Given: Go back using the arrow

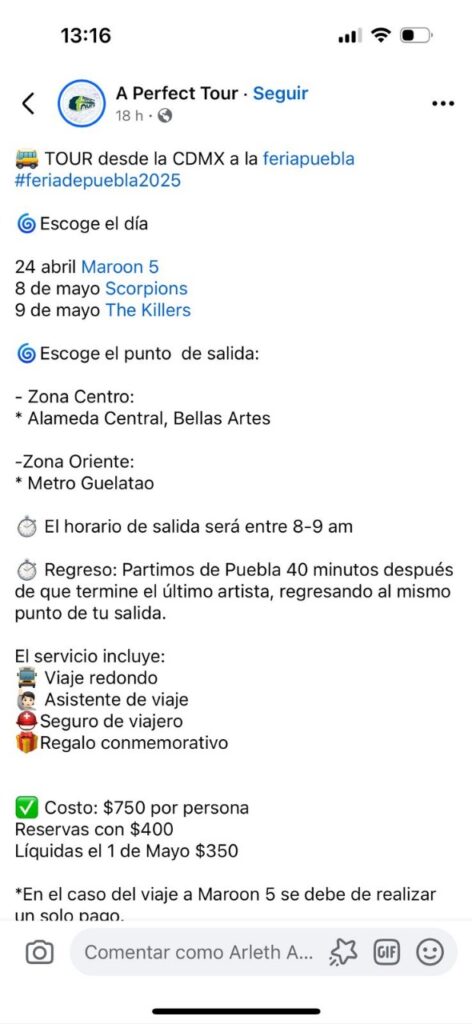Looking at the screenshot, I should [x=28, y=103].
